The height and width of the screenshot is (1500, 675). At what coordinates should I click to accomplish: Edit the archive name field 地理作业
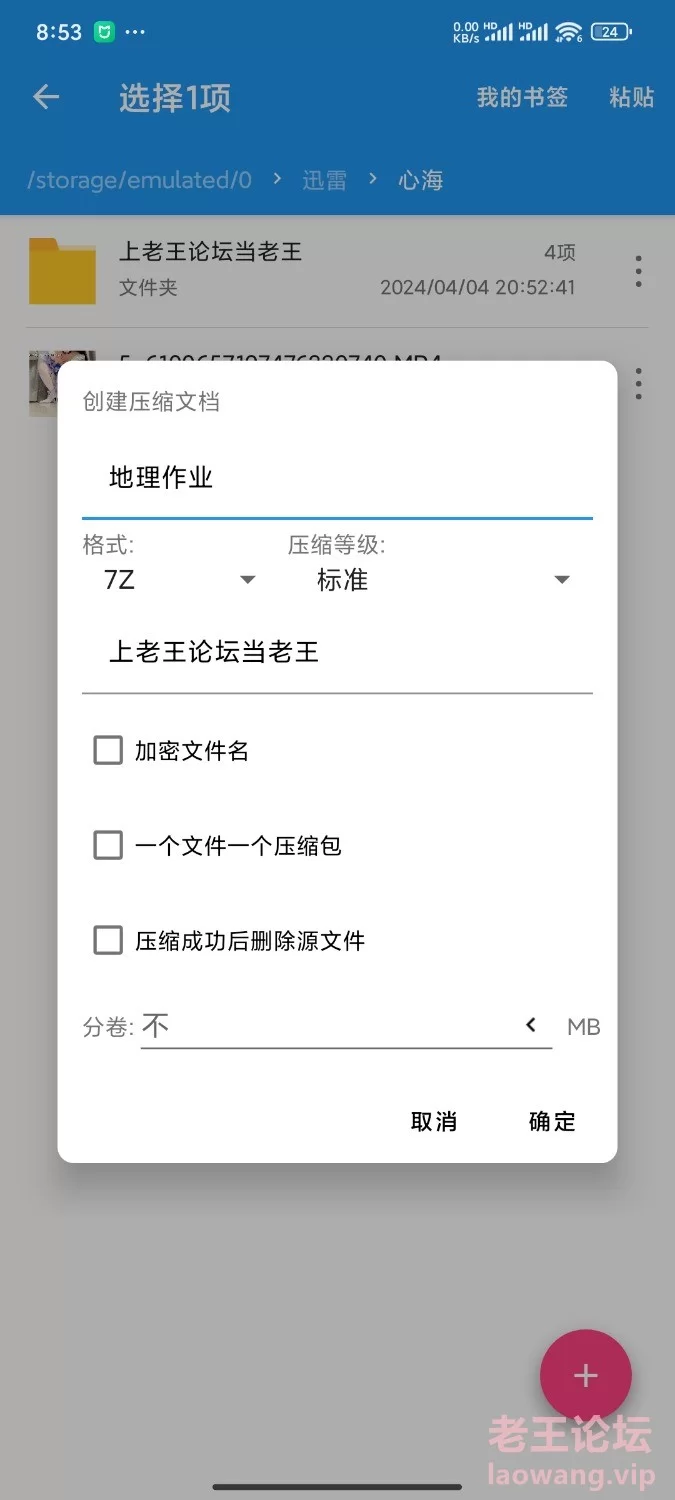coord(336,478)
